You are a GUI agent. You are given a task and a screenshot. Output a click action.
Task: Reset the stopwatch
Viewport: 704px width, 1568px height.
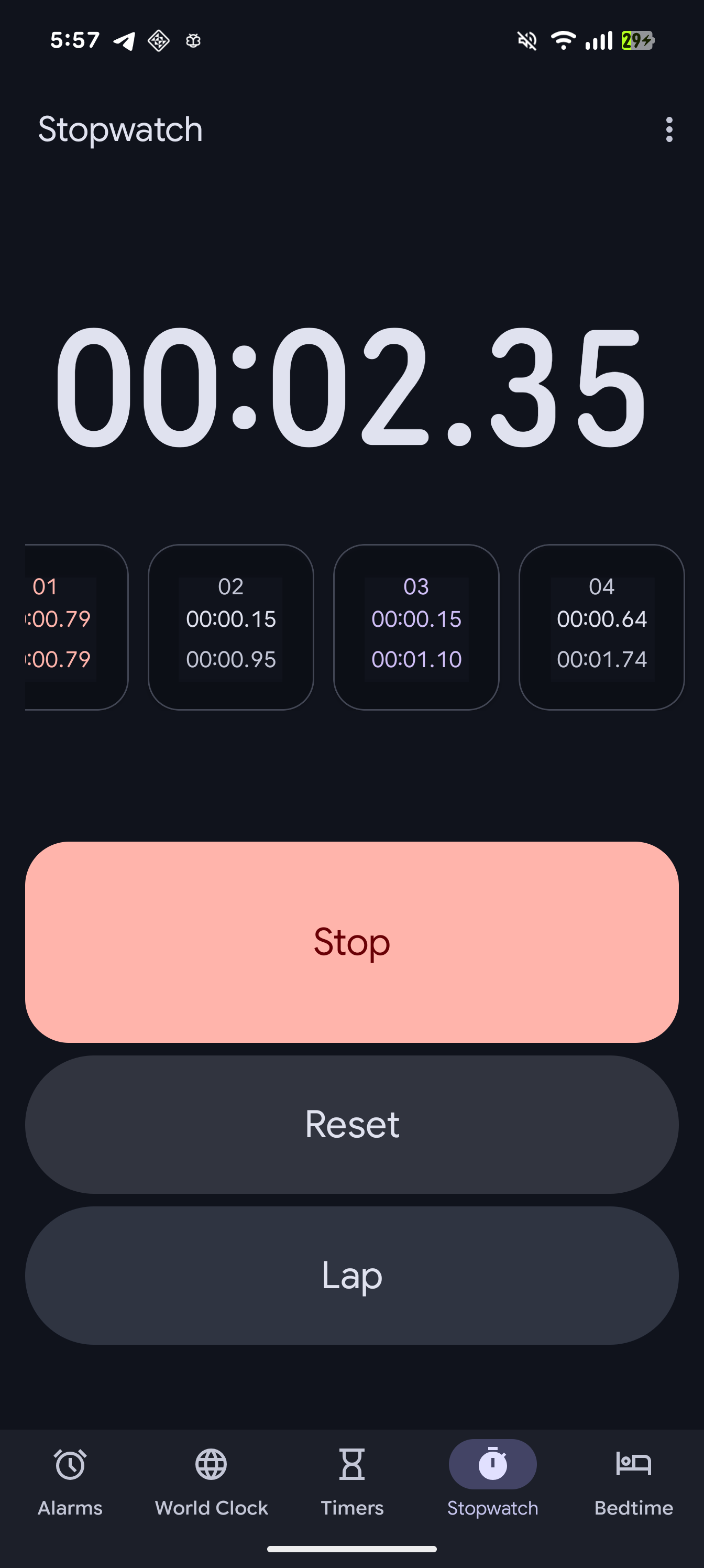coord(351,1124)
